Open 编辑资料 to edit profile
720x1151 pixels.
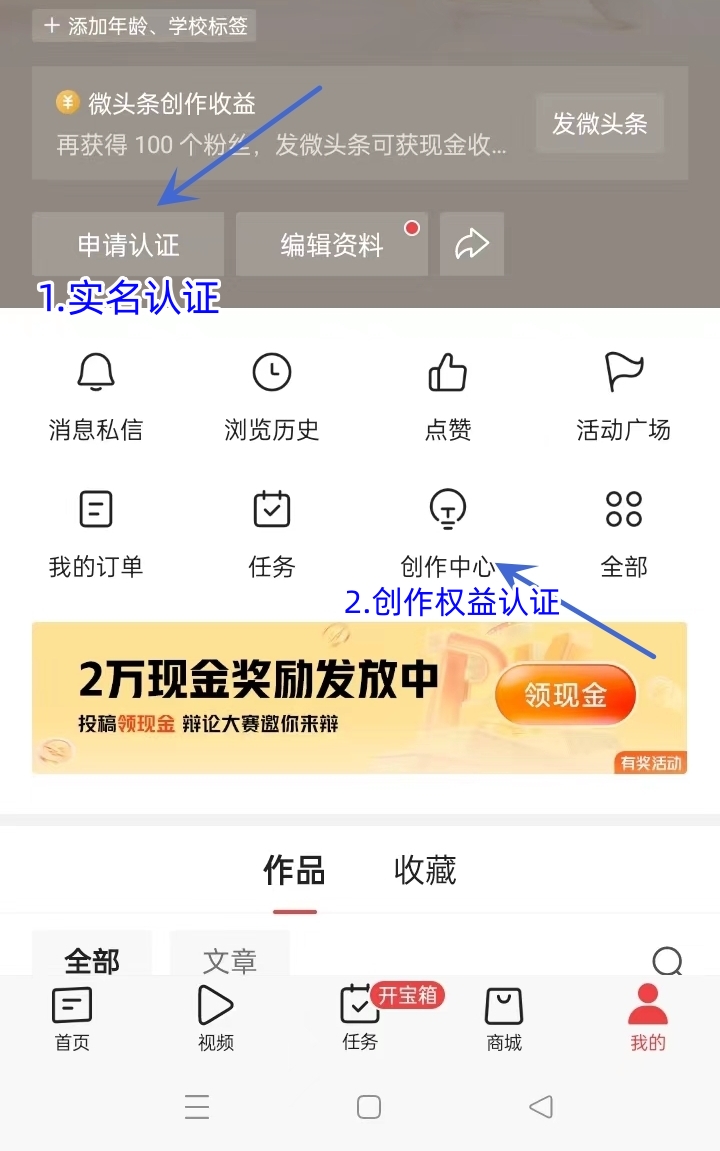tap(331, 244)
